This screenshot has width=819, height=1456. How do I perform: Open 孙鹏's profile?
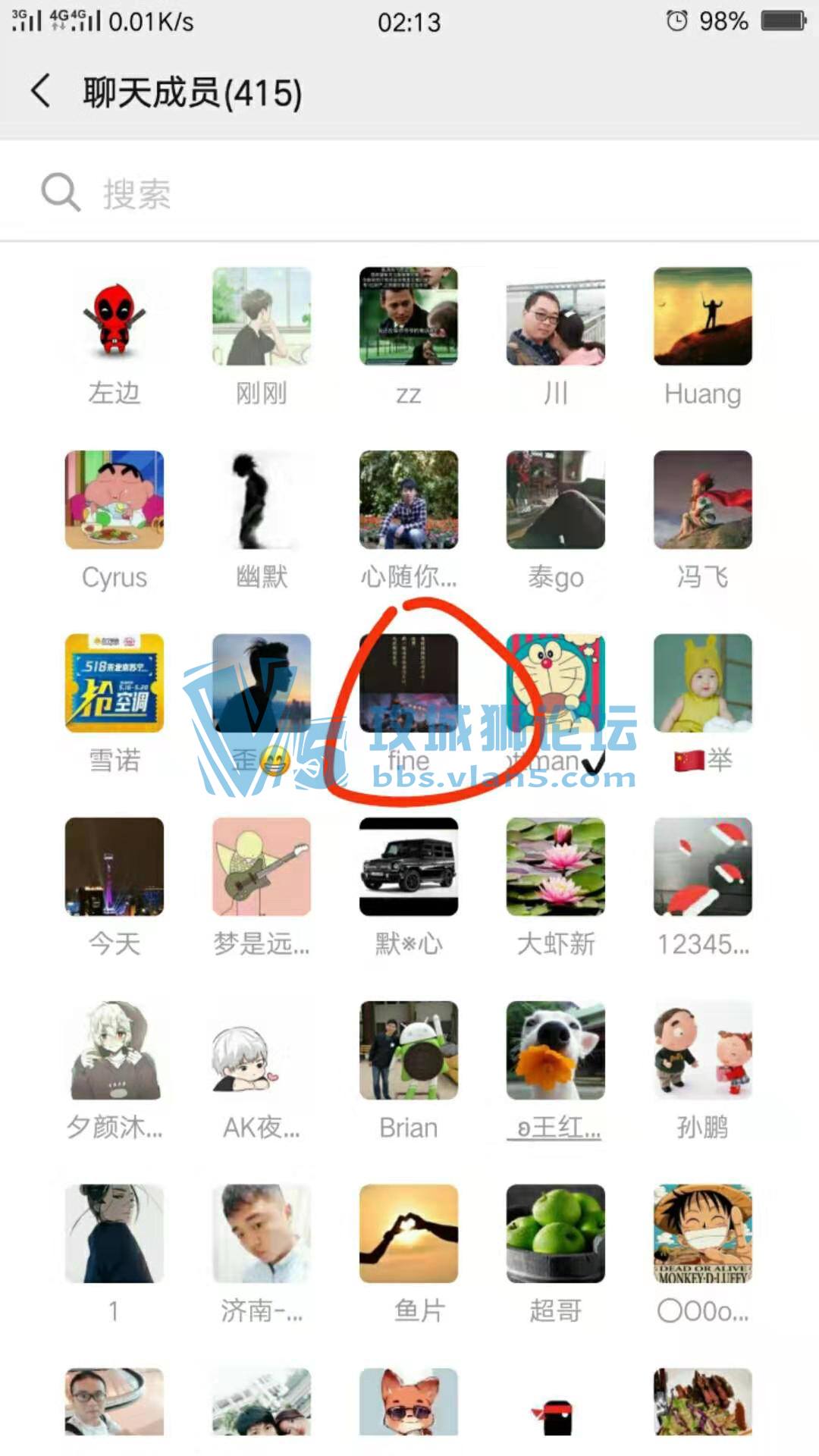coord(702,1050)
